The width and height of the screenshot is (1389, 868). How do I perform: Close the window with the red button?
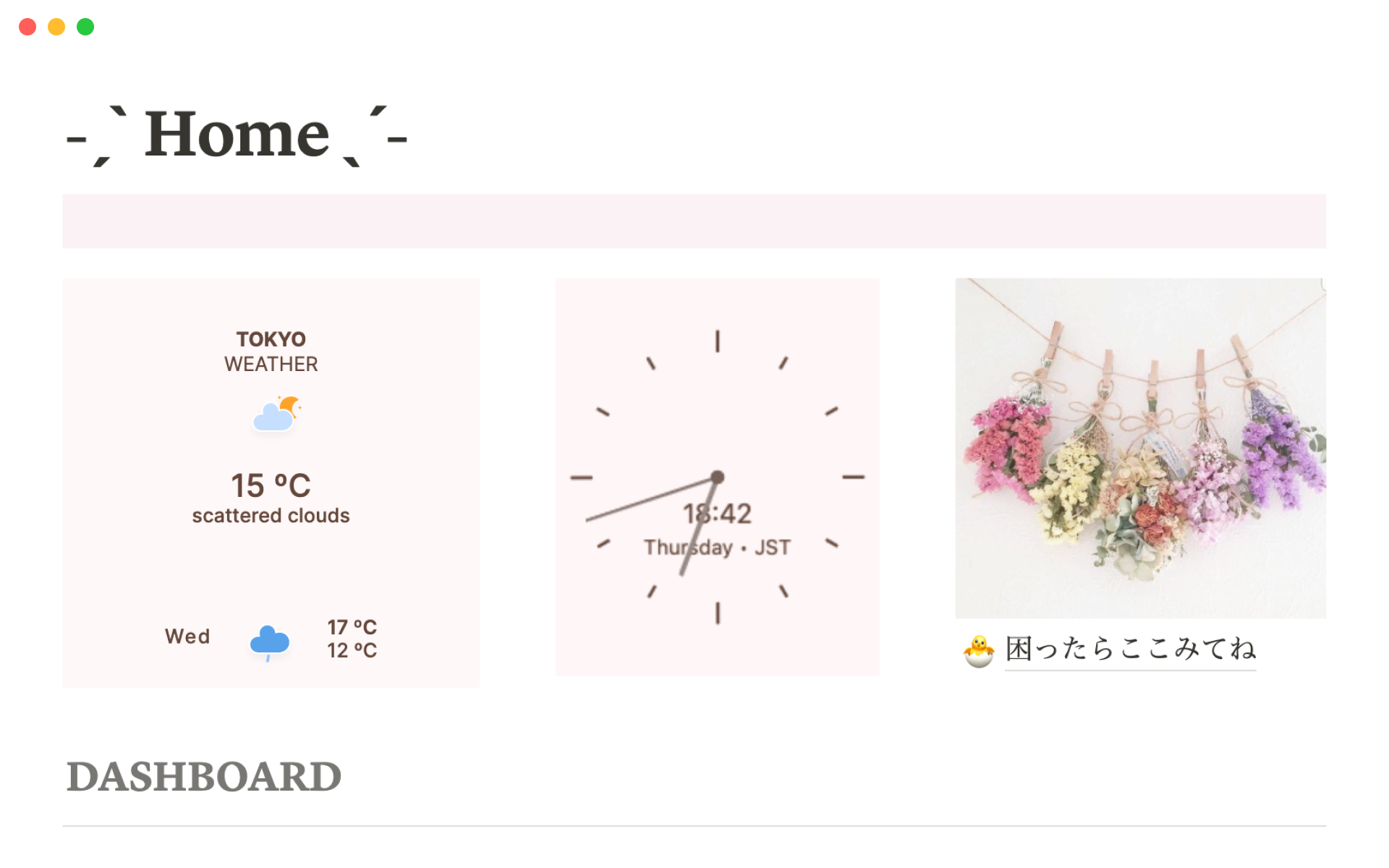[x=27, y=27]
